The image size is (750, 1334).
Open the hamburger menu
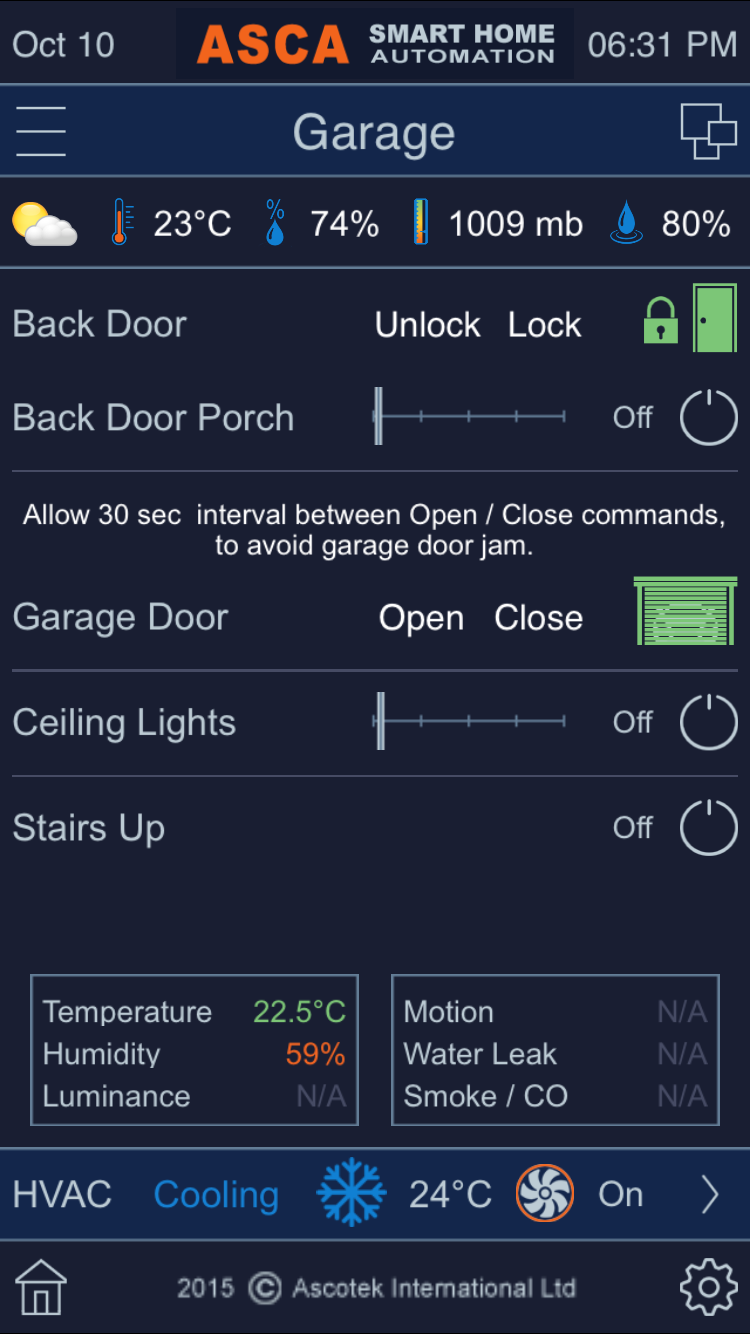[41, 132]
